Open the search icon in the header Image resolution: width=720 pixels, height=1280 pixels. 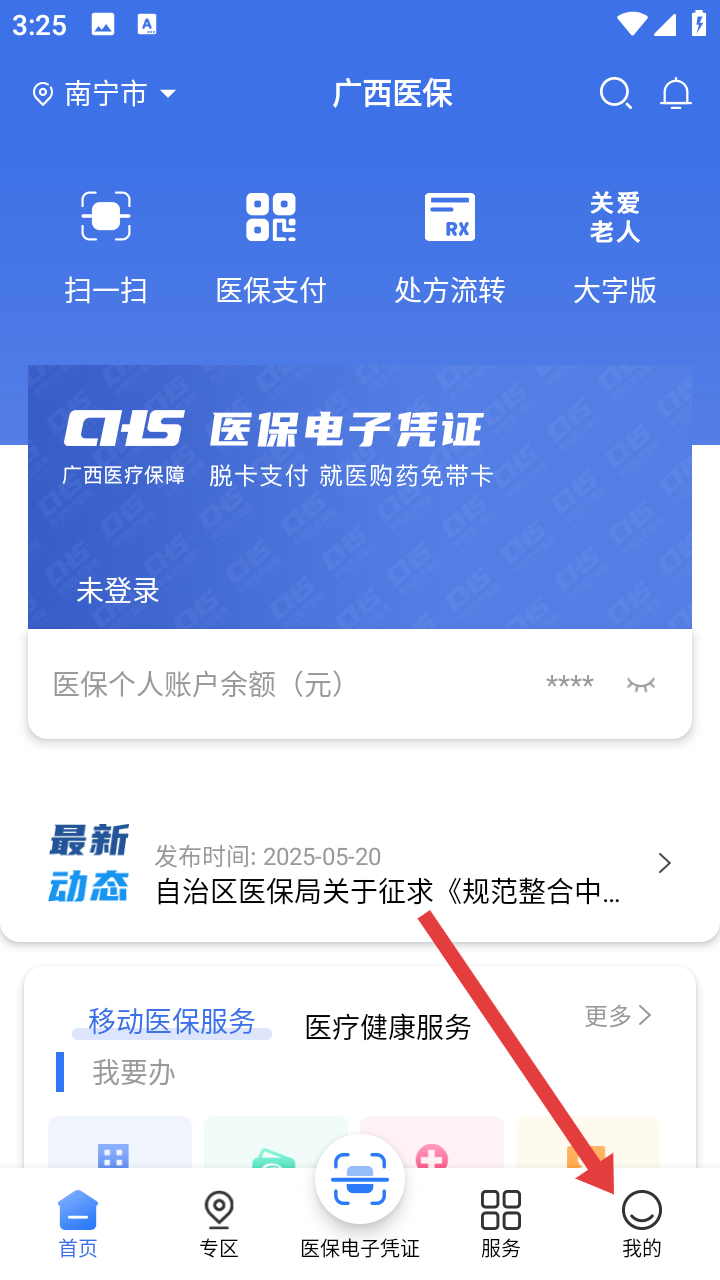(615, 94)
